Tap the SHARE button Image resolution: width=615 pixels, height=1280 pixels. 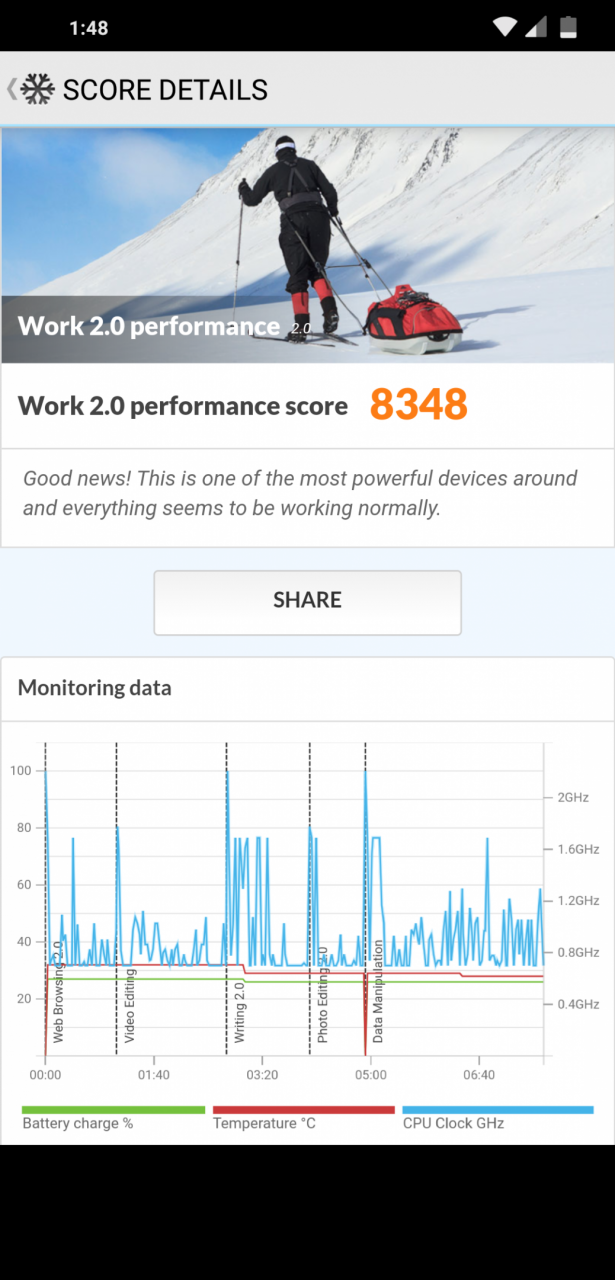[x=307, y=602]
